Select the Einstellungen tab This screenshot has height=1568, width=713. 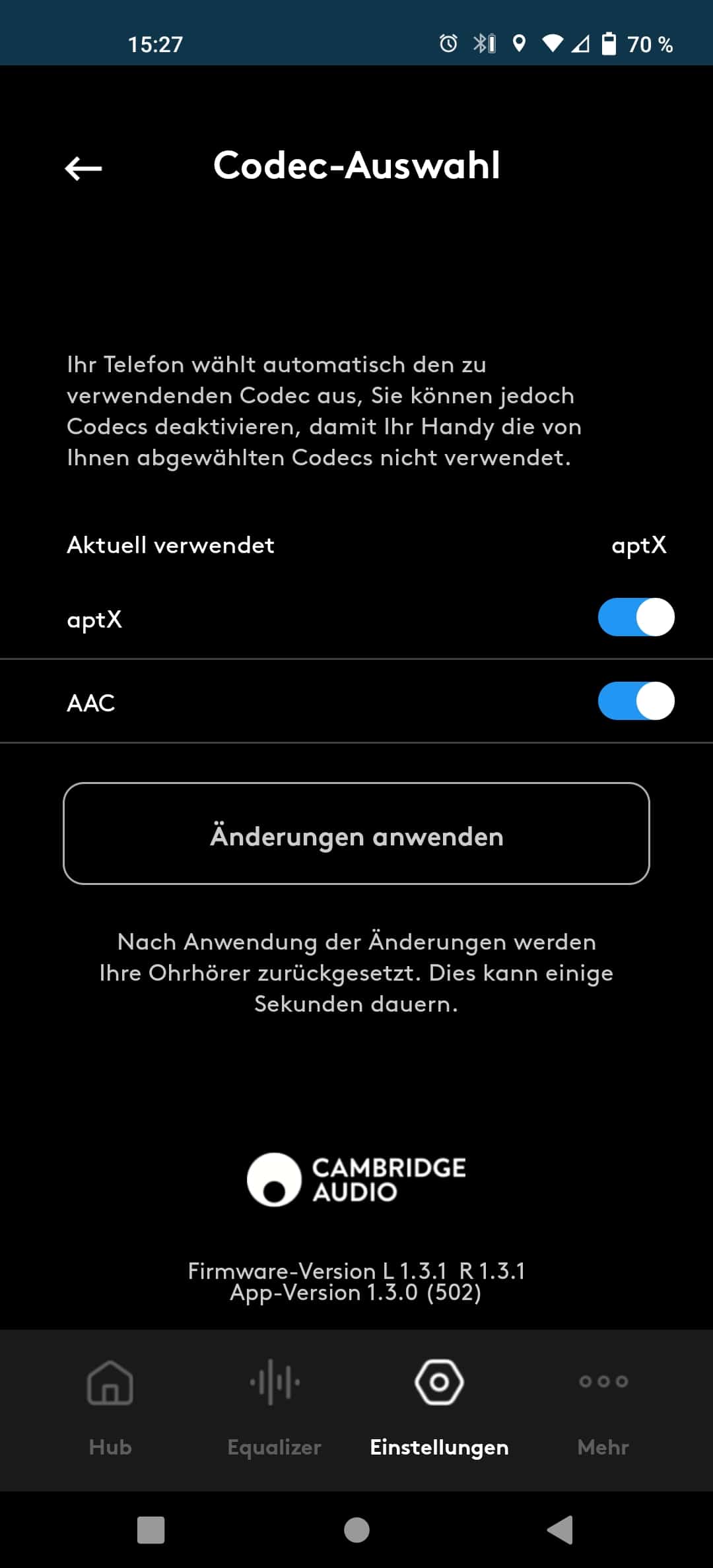click(439, 1408)
